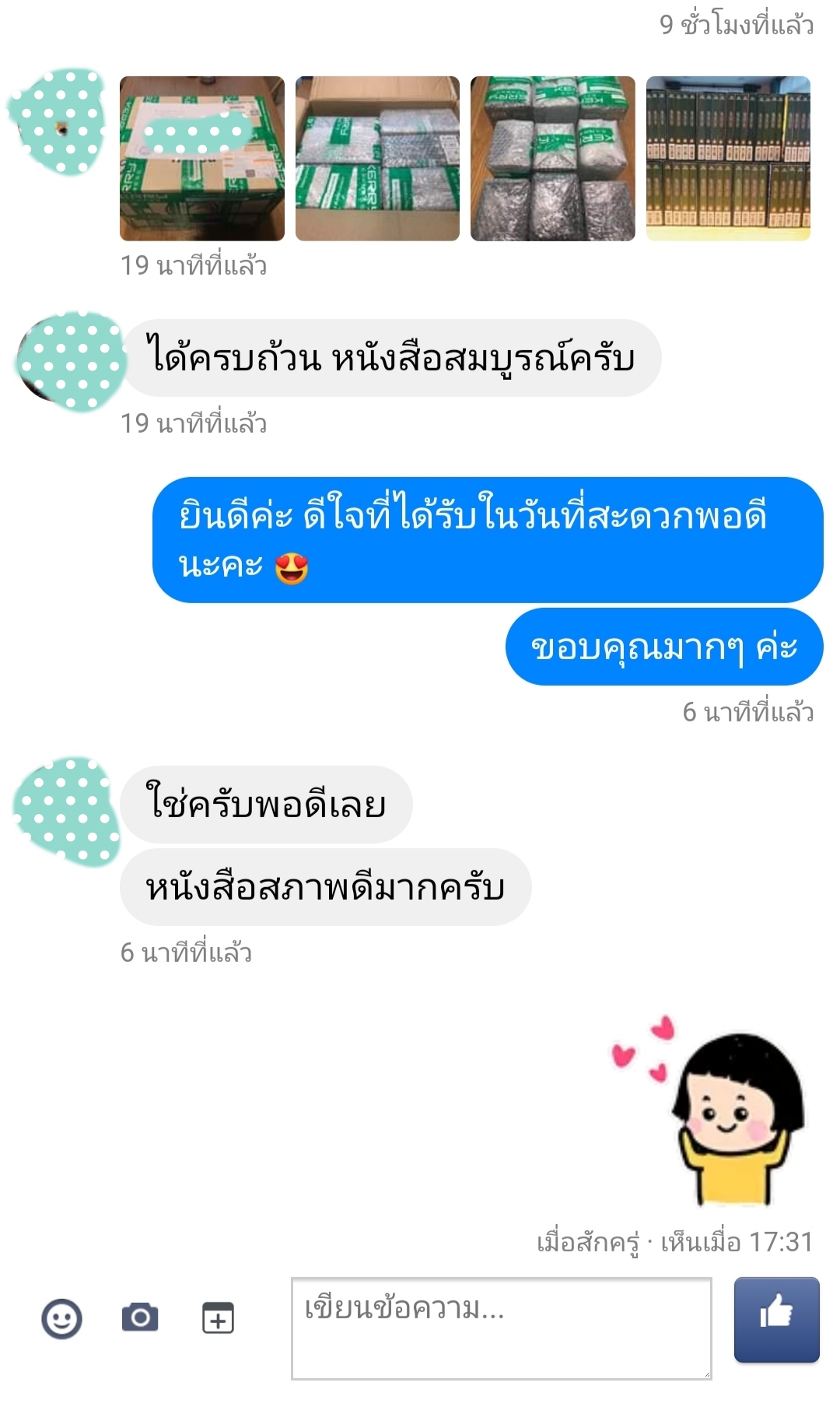Screen dimensions: 840x1407
Task: Focus the เขียนข้อความ message field
Action: (501, 1328)
